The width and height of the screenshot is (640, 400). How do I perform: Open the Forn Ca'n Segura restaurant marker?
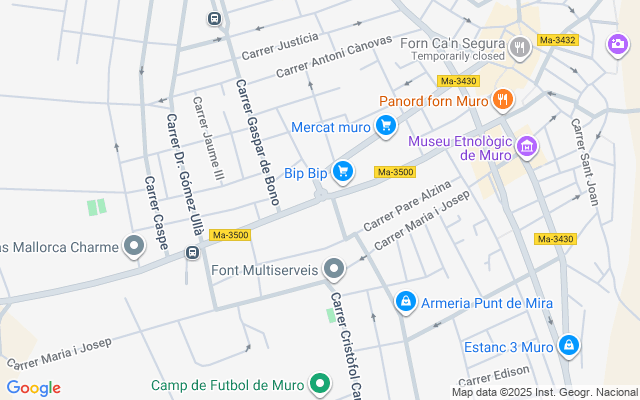[519, 46]
